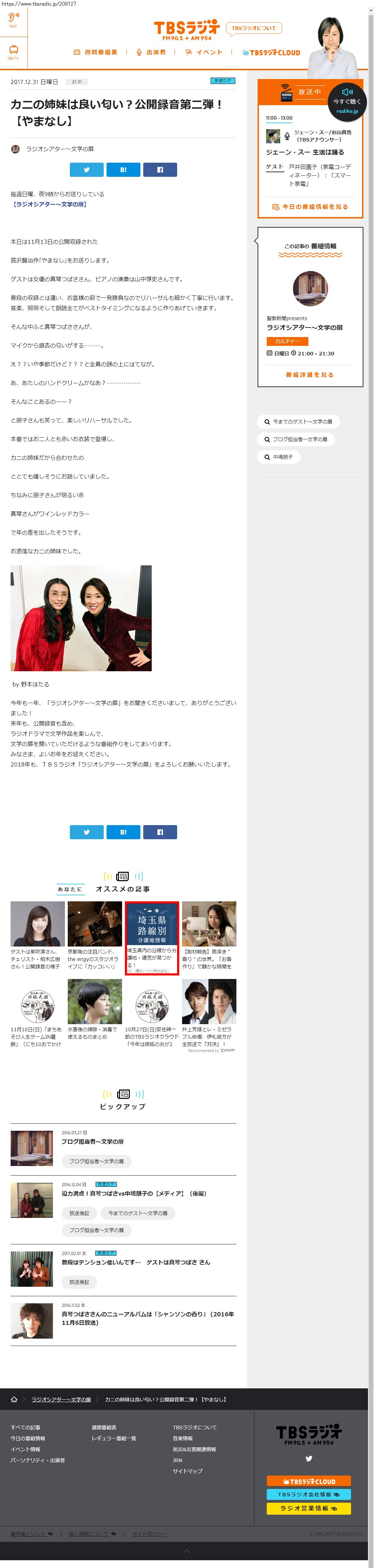Viewport: 374px width, 1568px height.
Task: Open the ラジオシアター〜文学の扉 link in article
Action: click(49, 205)
